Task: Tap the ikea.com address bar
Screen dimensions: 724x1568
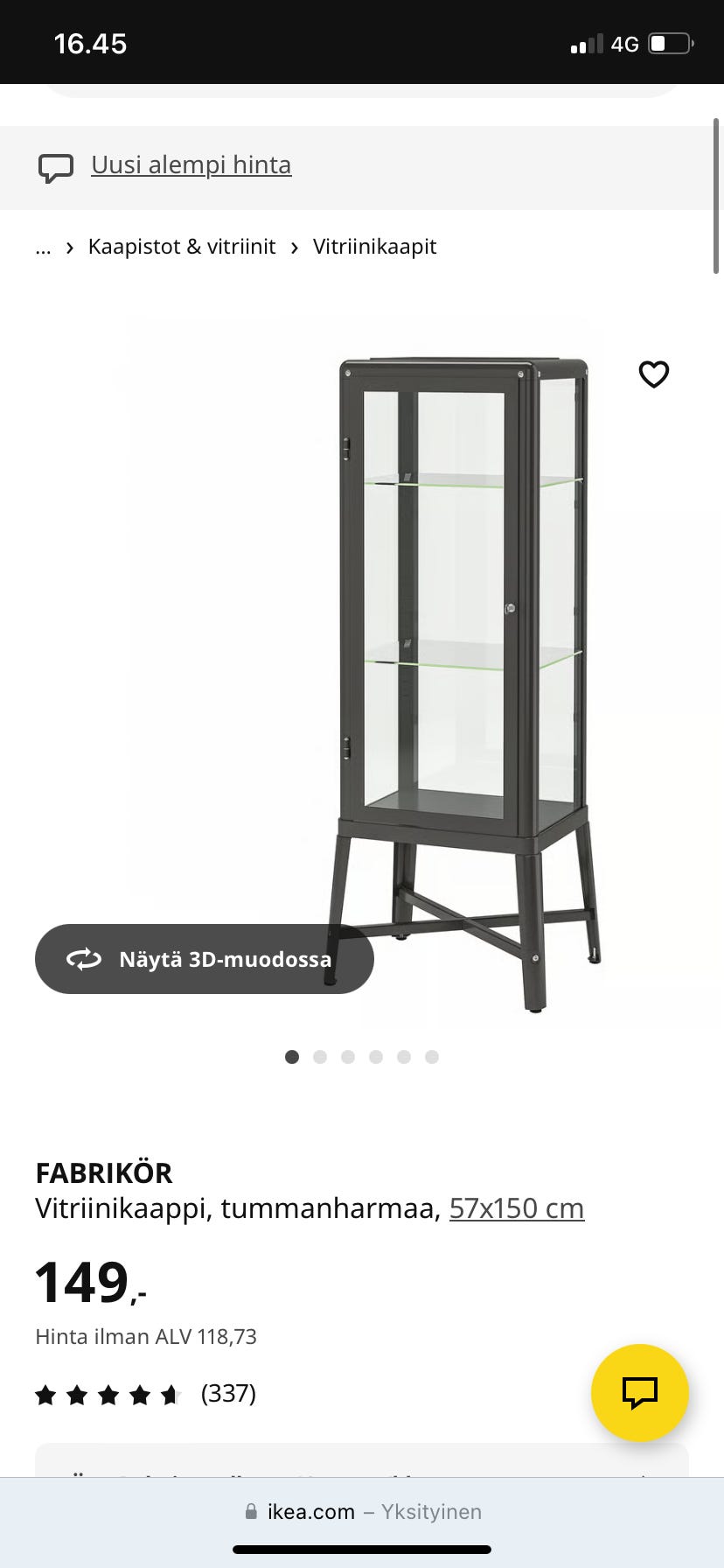Action: click(362, 1512)
